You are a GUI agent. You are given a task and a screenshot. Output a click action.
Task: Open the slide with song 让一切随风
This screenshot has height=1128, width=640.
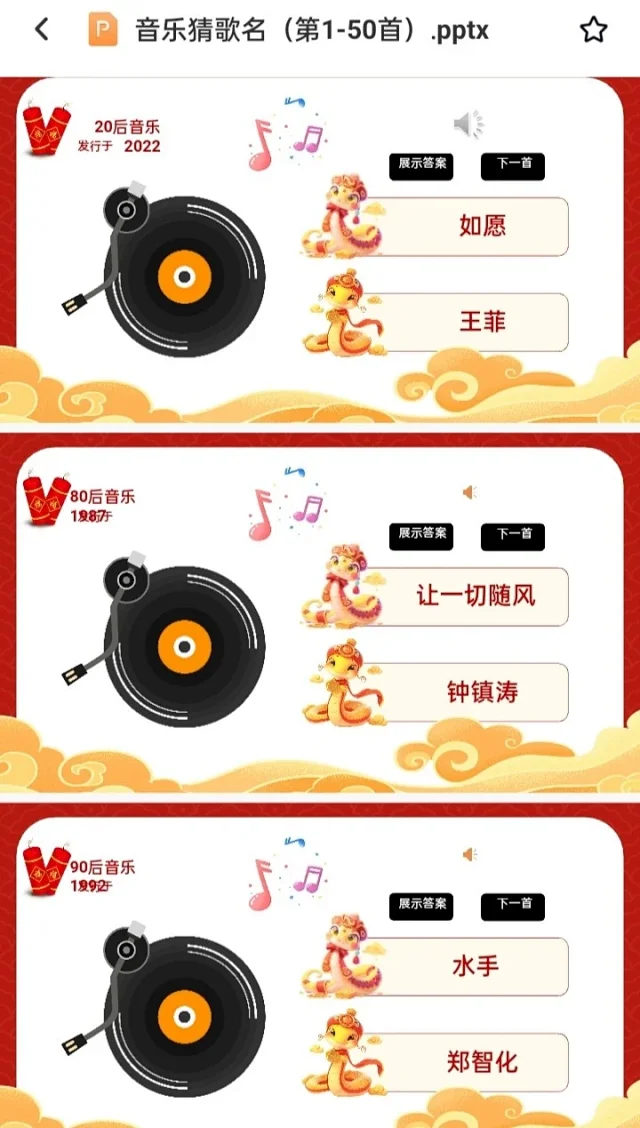tap(320, 620)
